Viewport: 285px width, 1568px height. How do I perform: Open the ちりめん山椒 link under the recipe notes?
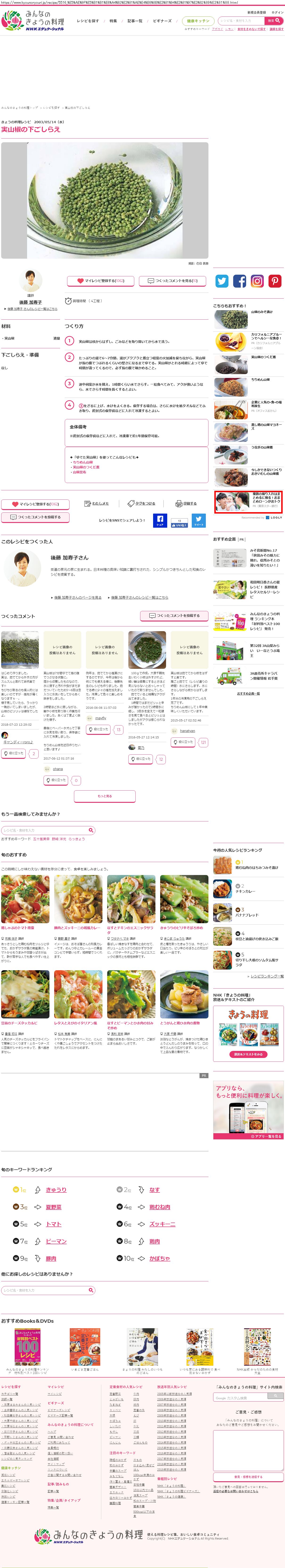83,462
